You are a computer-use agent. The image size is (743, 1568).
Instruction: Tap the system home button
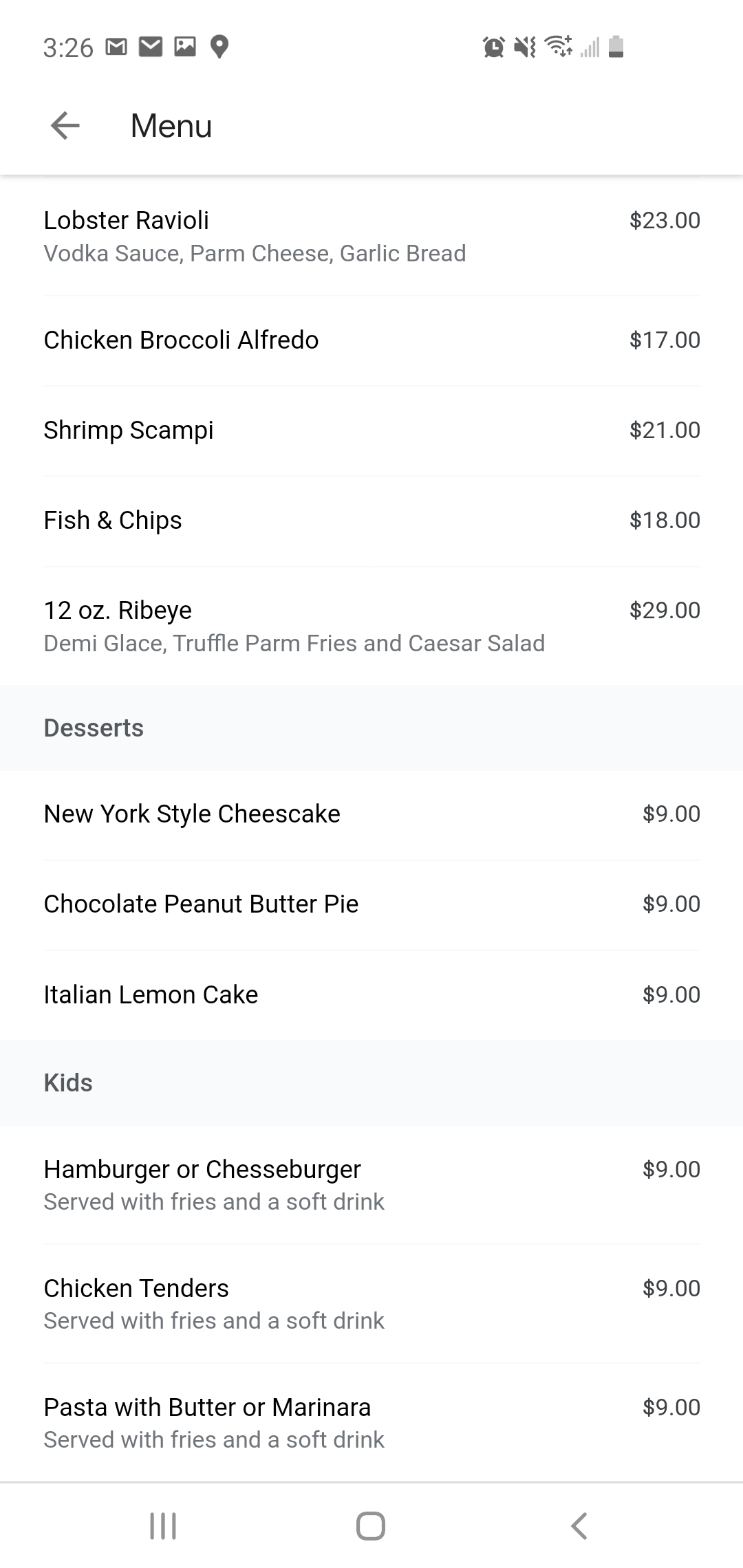click(x=371, y=1525)
